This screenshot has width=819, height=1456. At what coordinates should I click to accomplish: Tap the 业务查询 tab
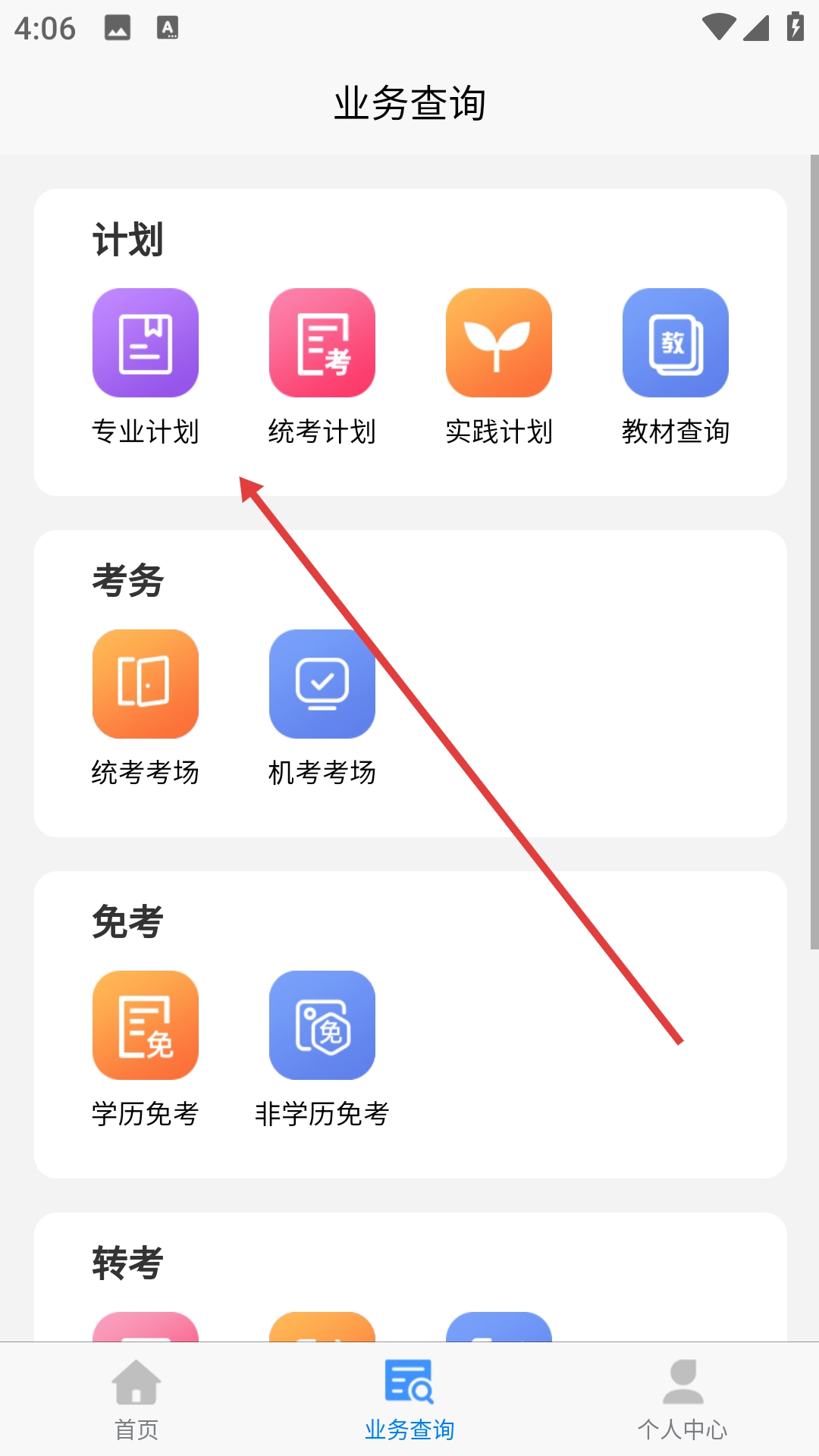coord(409,1400)
